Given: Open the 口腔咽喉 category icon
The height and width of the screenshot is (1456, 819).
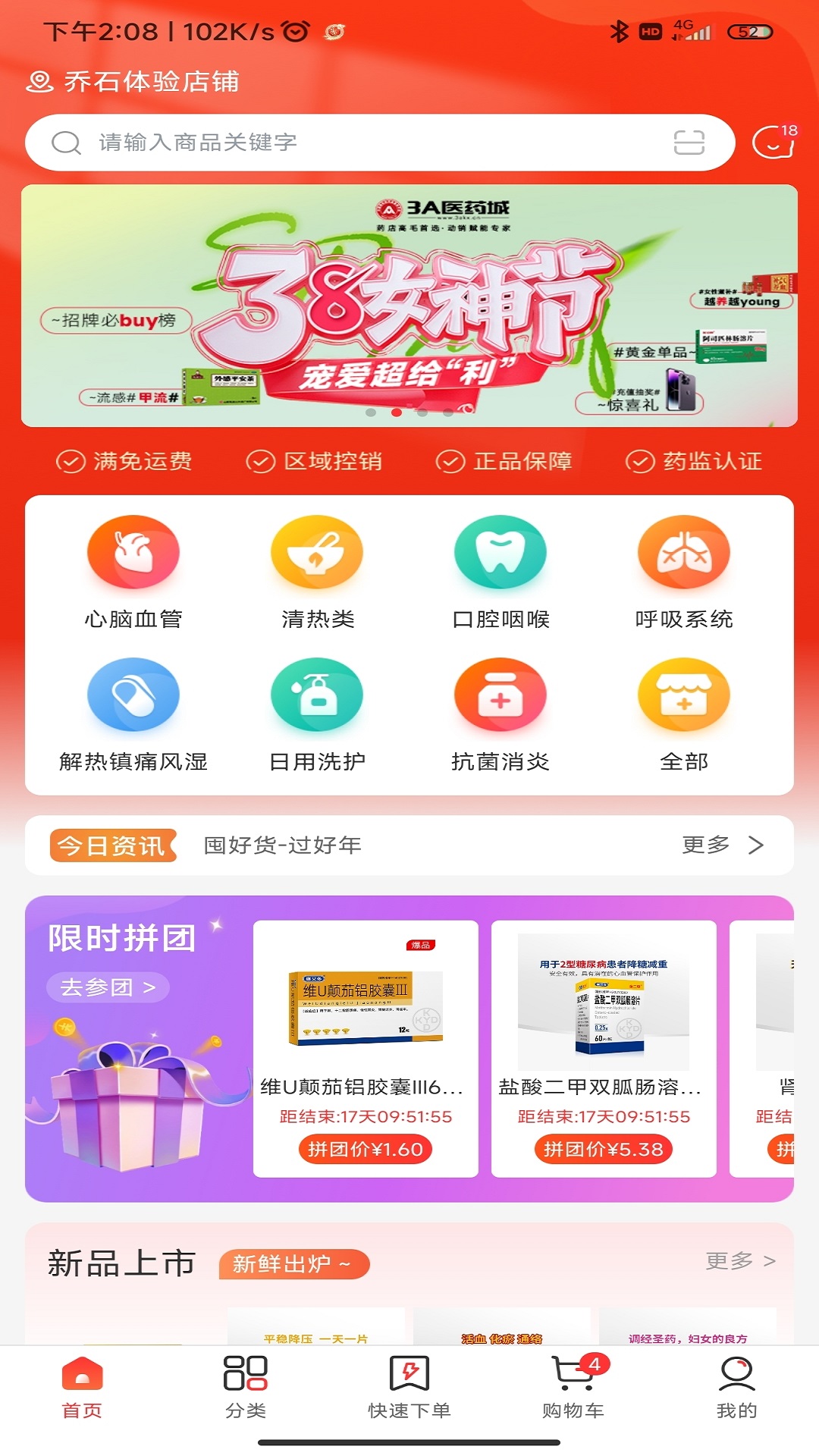Looking at the screenshot, I should coord(501,553).
